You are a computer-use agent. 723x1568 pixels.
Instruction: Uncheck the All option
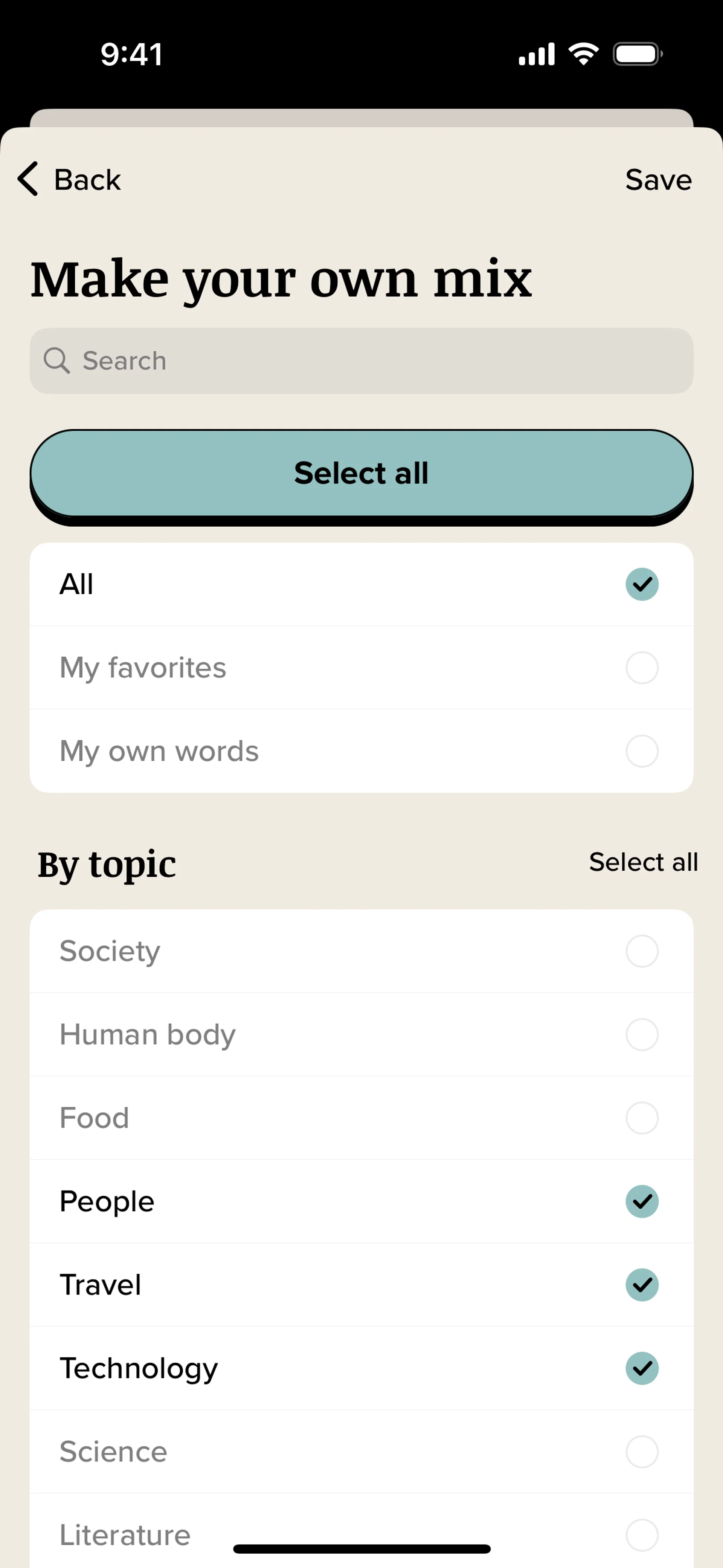click(641, 584)
